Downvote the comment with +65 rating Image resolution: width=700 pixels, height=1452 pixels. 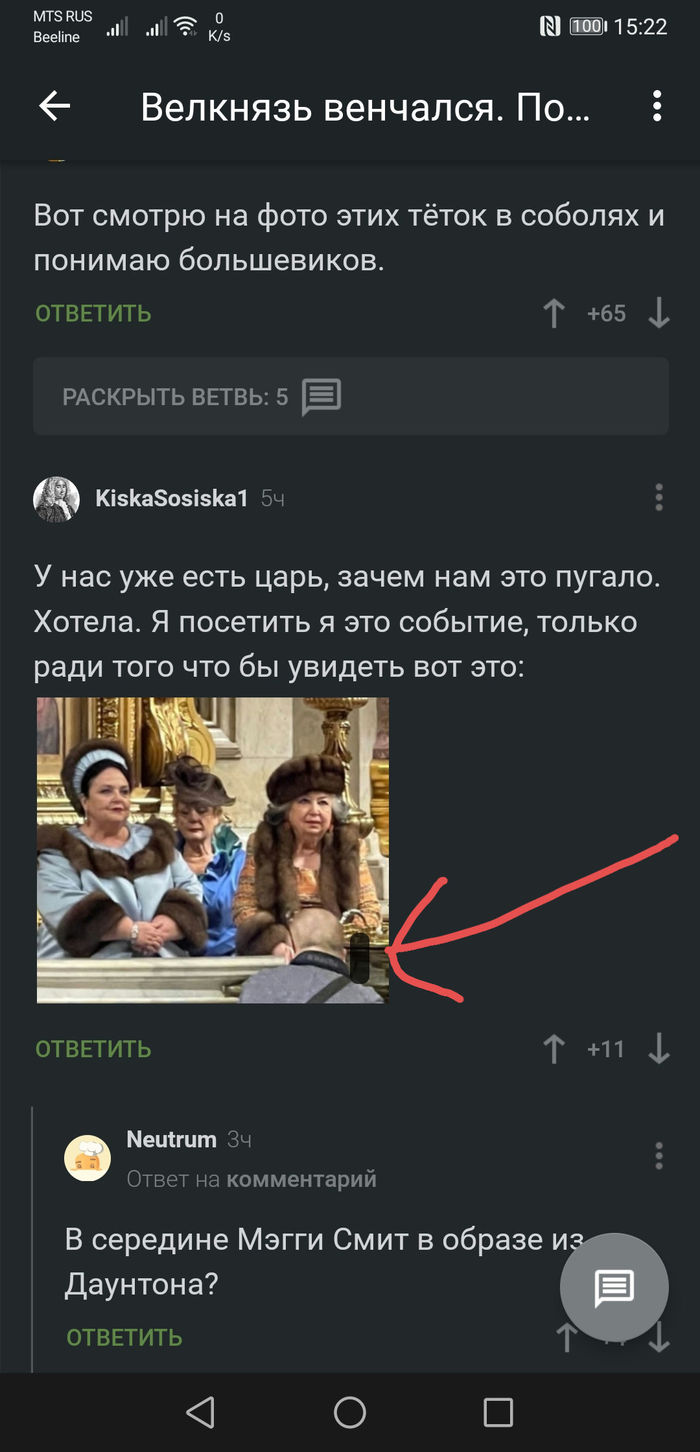pyautogui.click(x=658, y=314)
